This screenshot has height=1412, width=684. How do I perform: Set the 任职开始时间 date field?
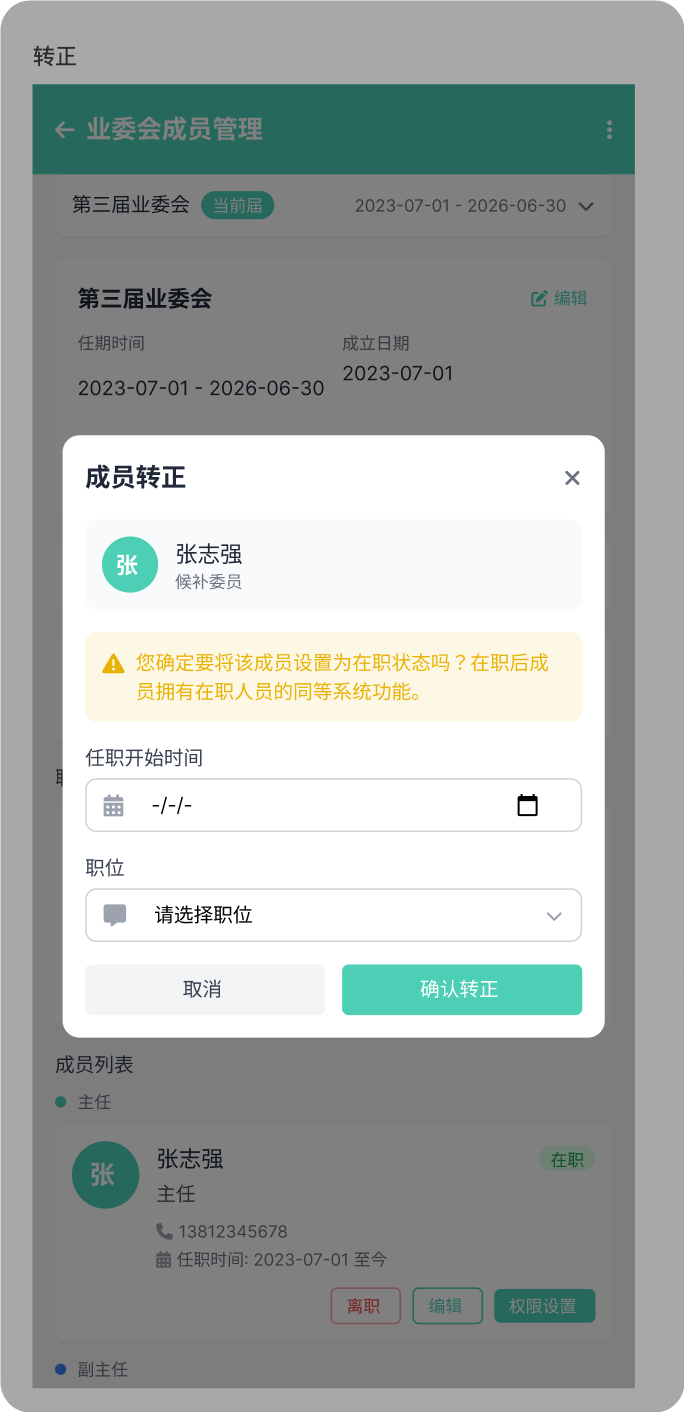[x=320, y=805]
